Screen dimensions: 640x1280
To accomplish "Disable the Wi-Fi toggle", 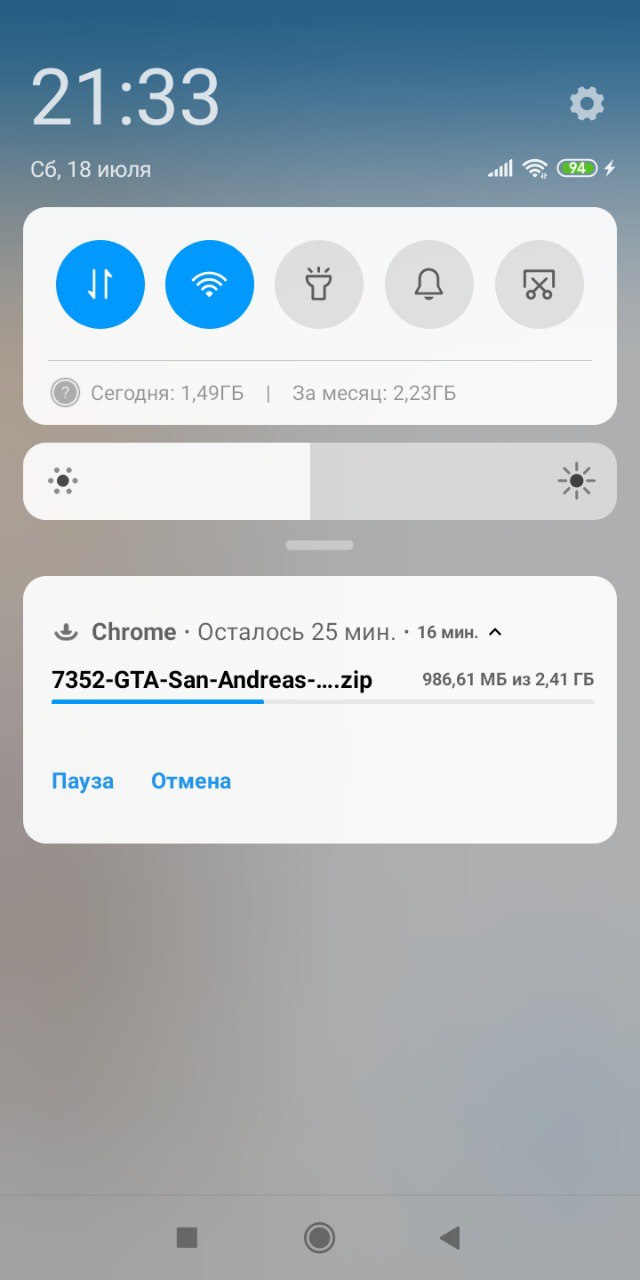I will click(209, 284).
